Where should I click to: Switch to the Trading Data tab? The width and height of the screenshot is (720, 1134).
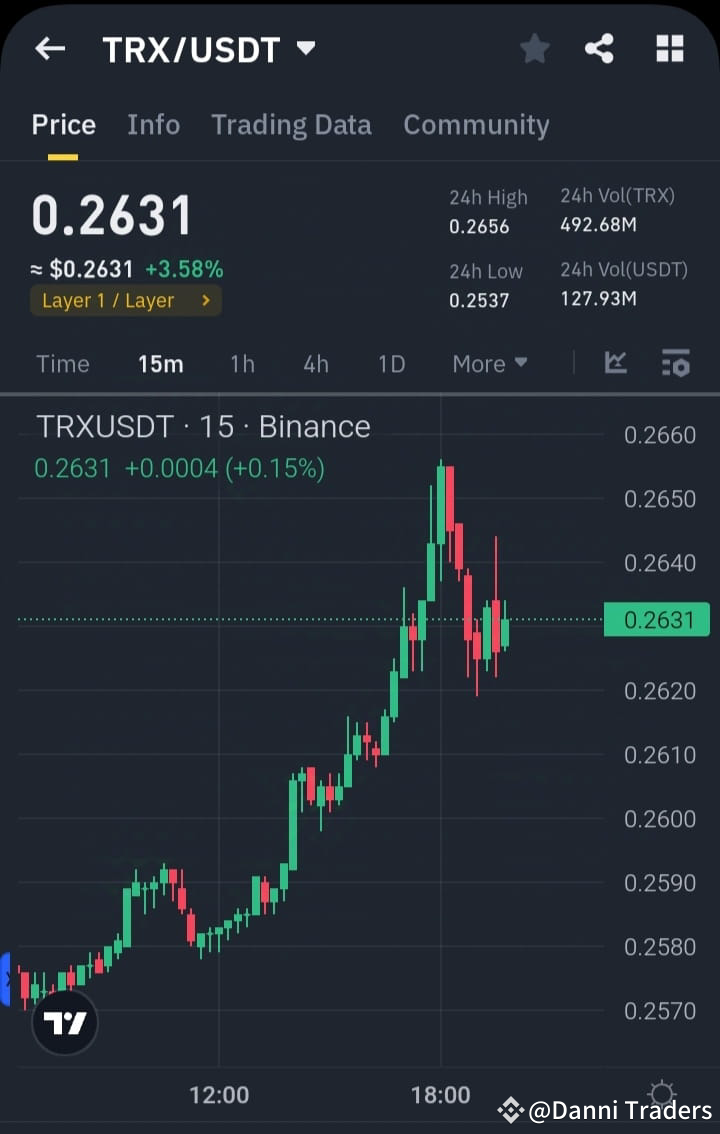291,124
